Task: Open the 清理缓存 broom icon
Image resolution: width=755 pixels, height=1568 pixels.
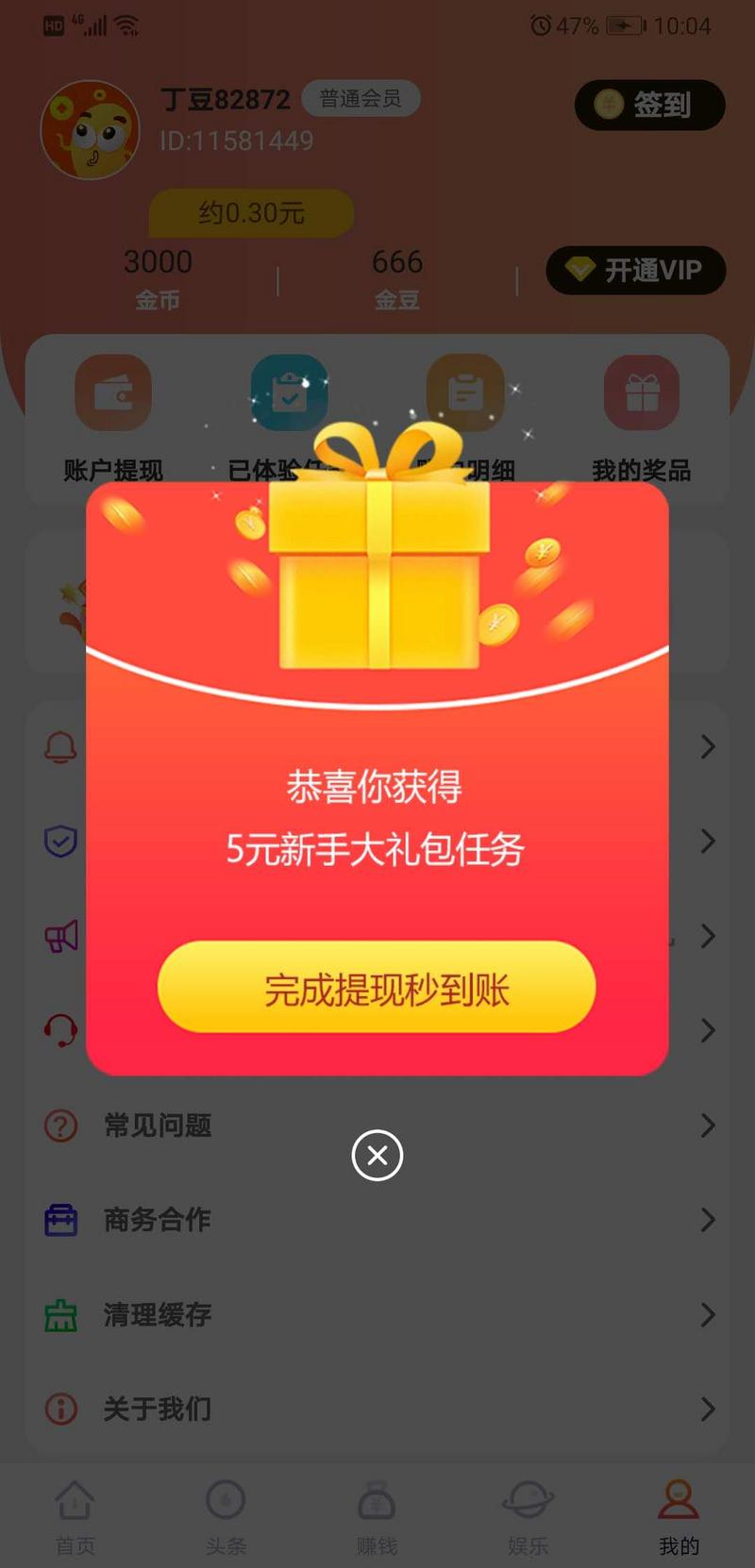Action: [59, 1314]
